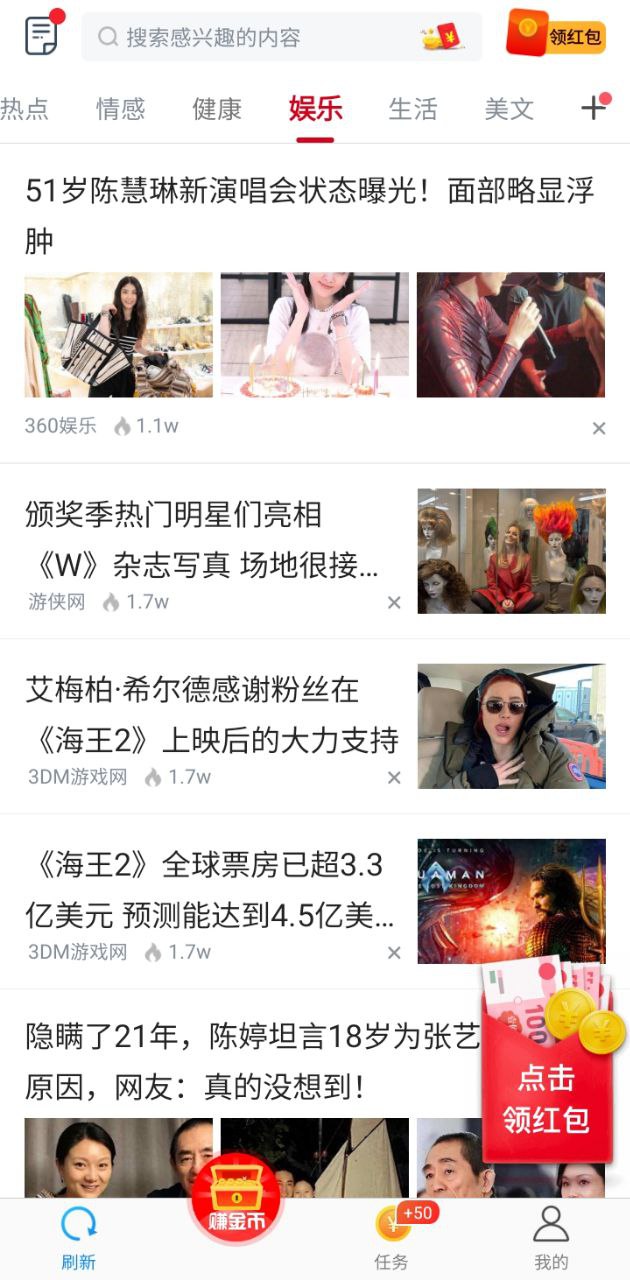Tap the 领红包 button in the top bar
The height and width of the screenshot is (1280, 630).
point(556,35)
